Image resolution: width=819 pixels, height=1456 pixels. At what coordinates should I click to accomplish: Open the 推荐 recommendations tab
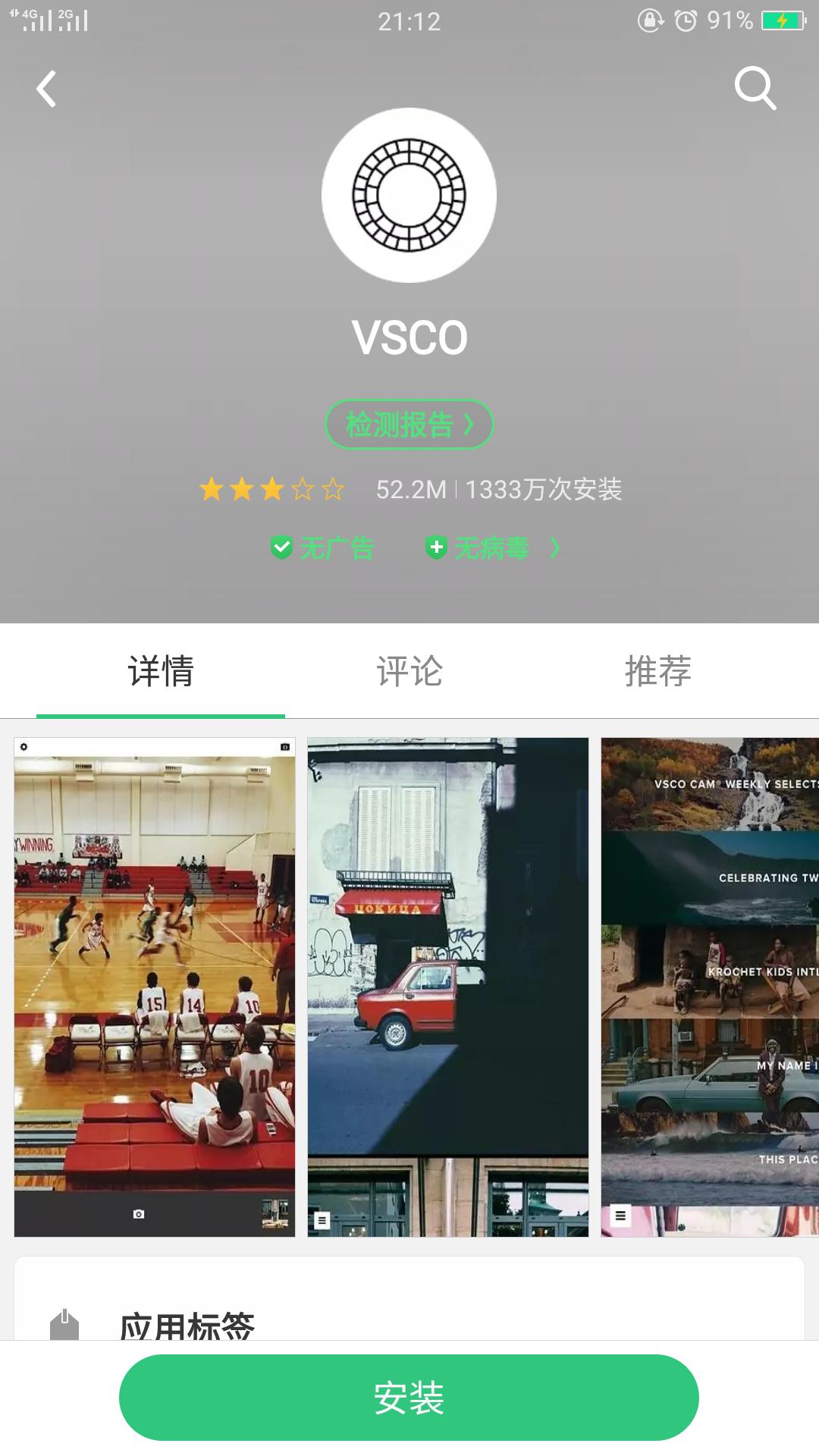point(657,670)
